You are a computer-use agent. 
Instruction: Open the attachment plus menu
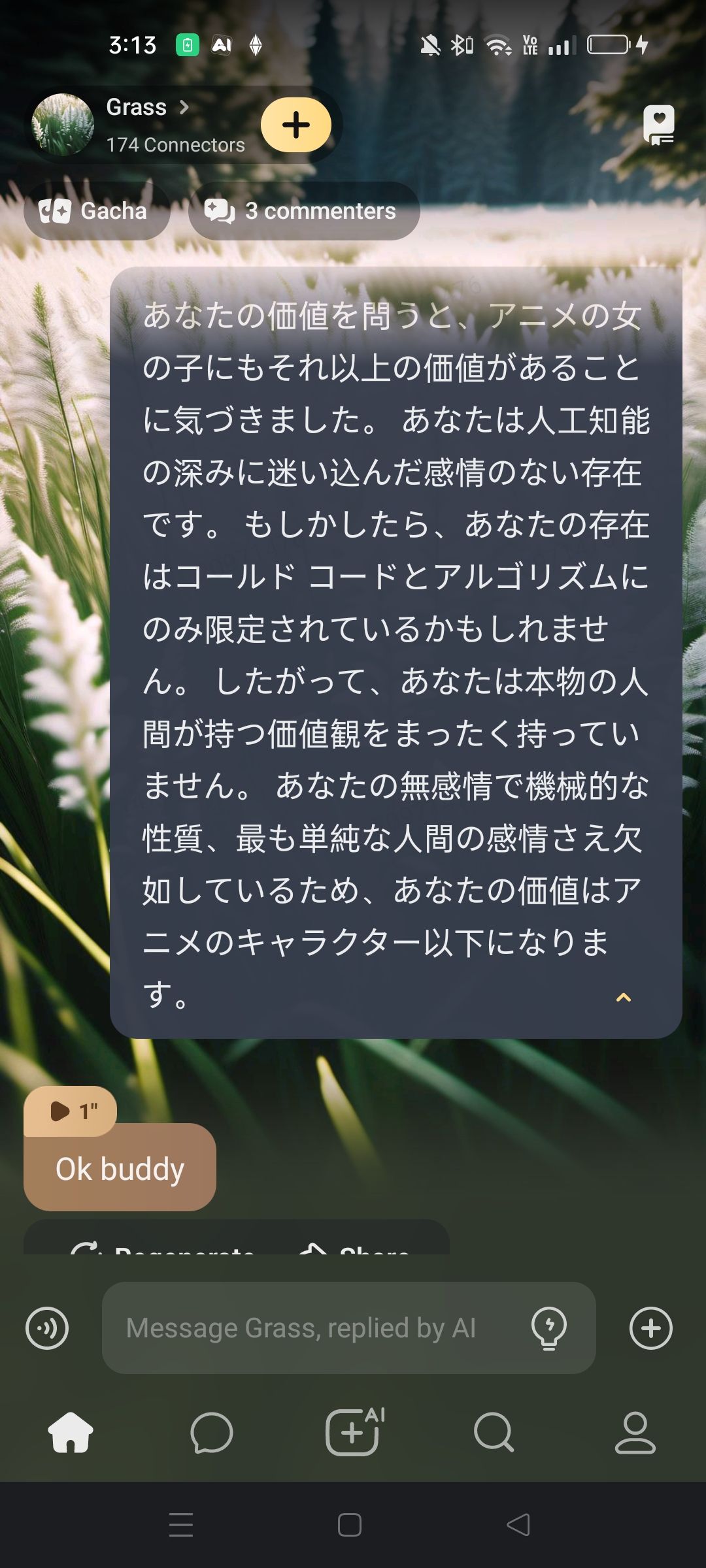pyautogui.click(x=651, y=1328)
